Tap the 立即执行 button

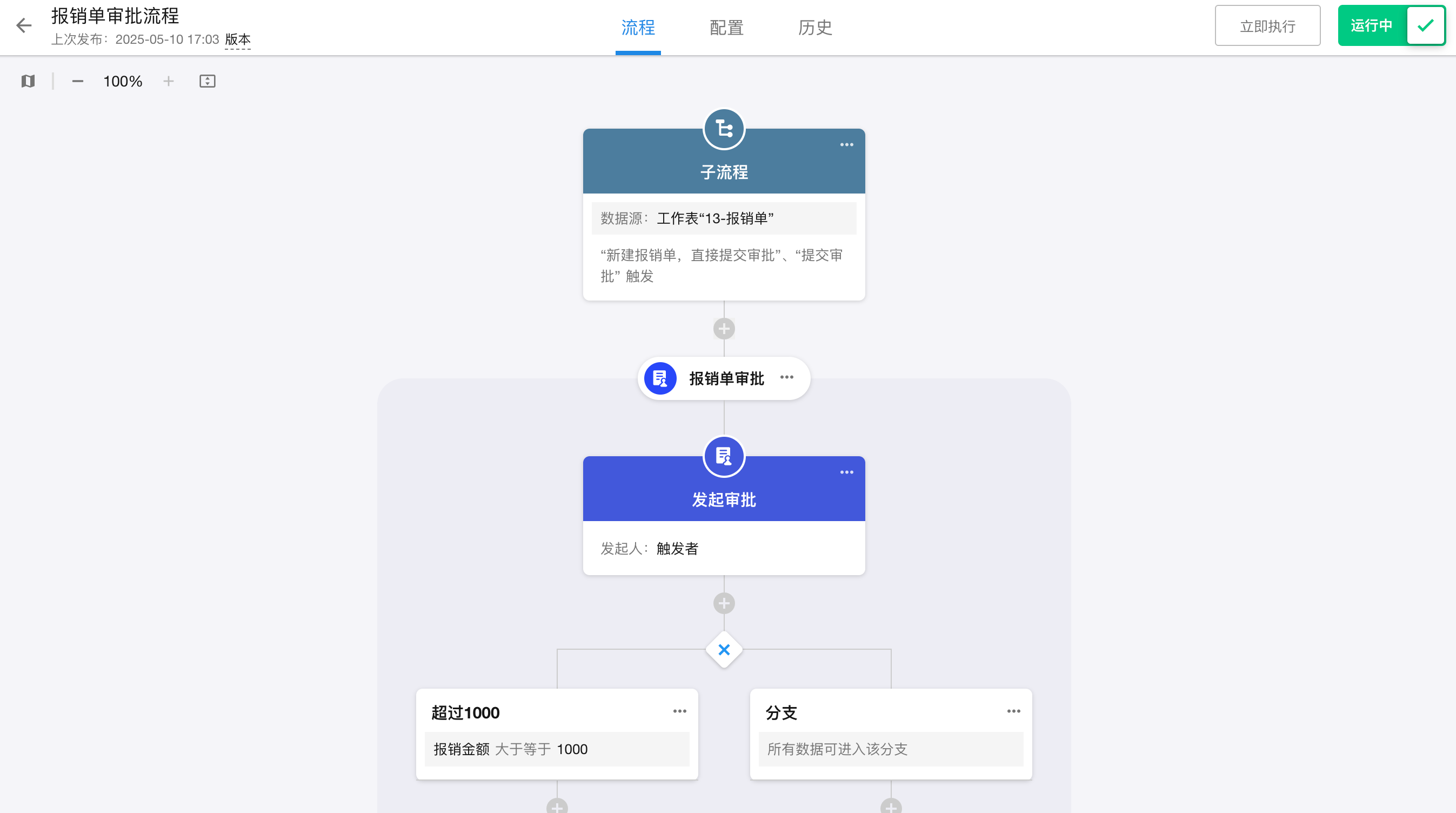tap(1267, 26)
